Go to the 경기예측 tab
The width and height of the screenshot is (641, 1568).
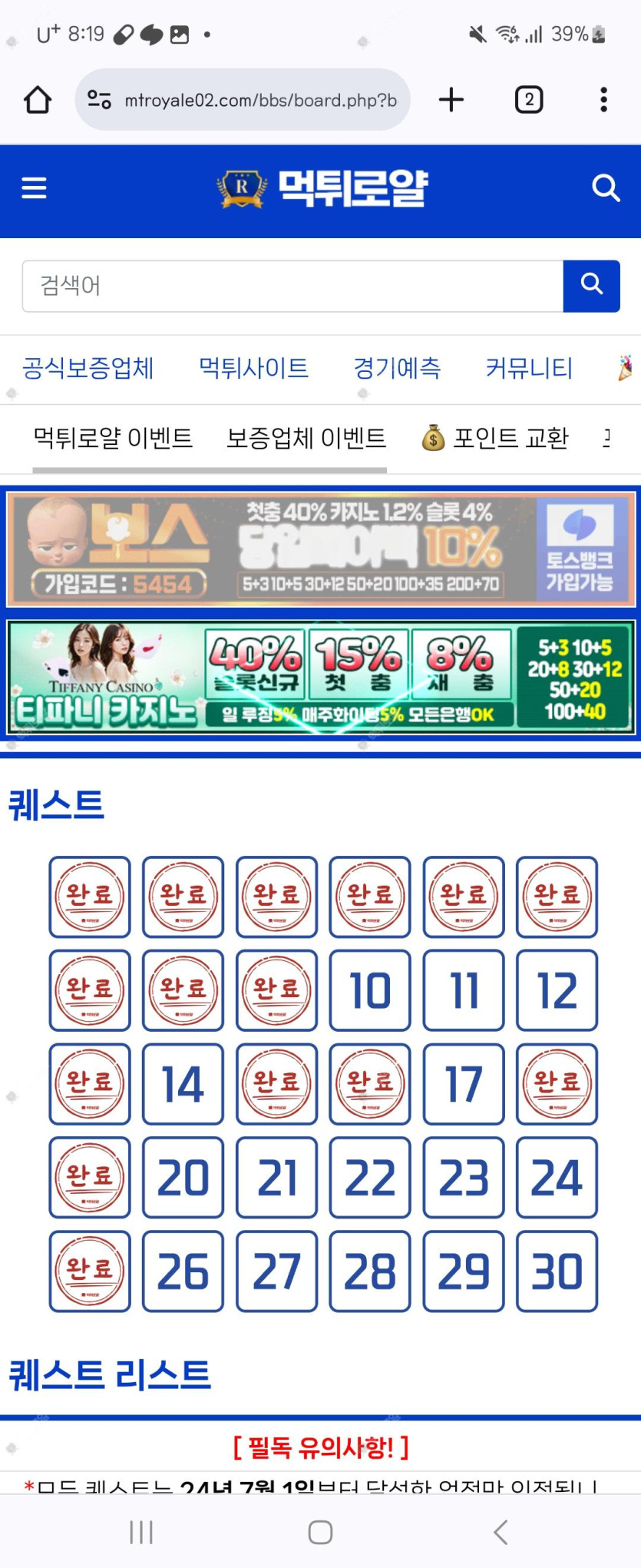click(x=397, y=368)
